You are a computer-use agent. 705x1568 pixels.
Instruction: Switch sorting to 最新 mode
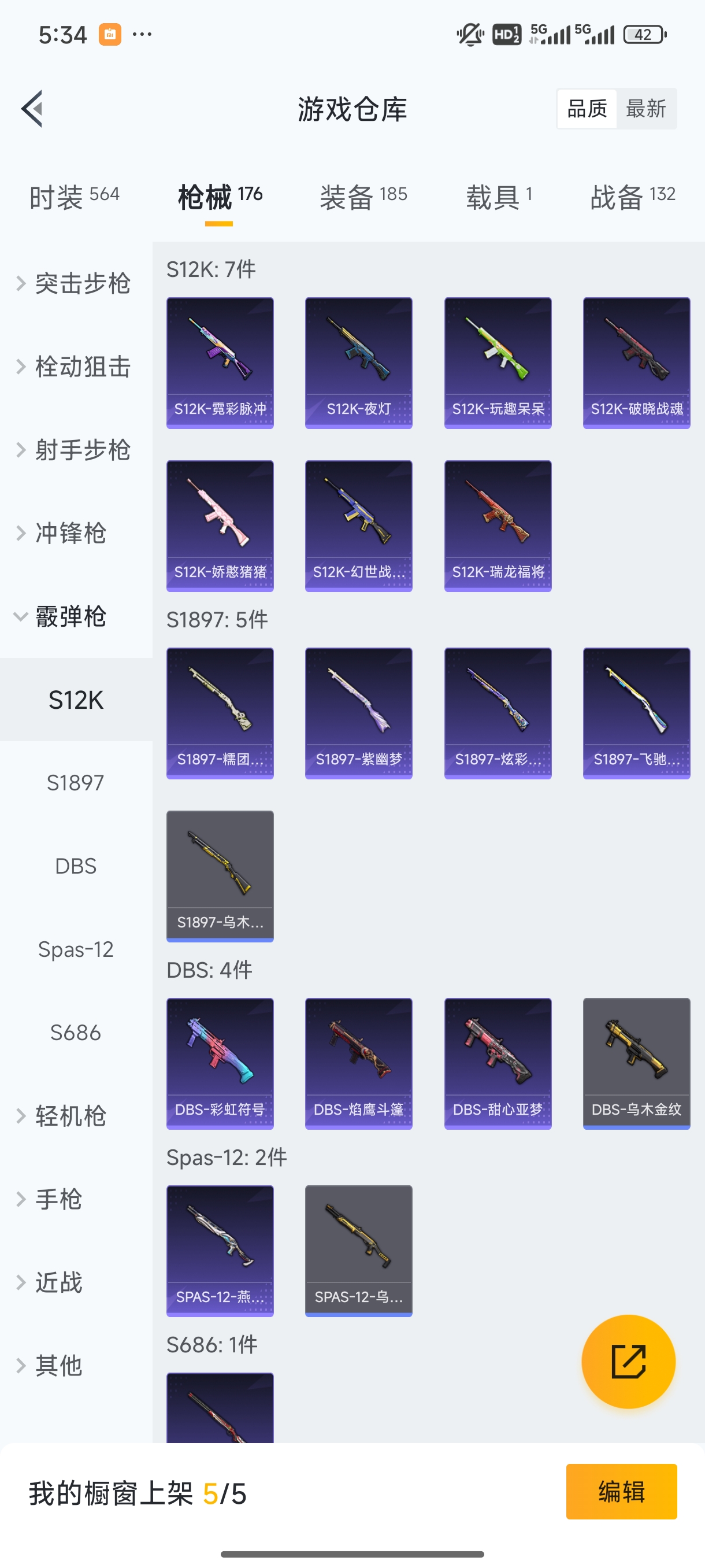pyautogui.click(x=647, y=108)
